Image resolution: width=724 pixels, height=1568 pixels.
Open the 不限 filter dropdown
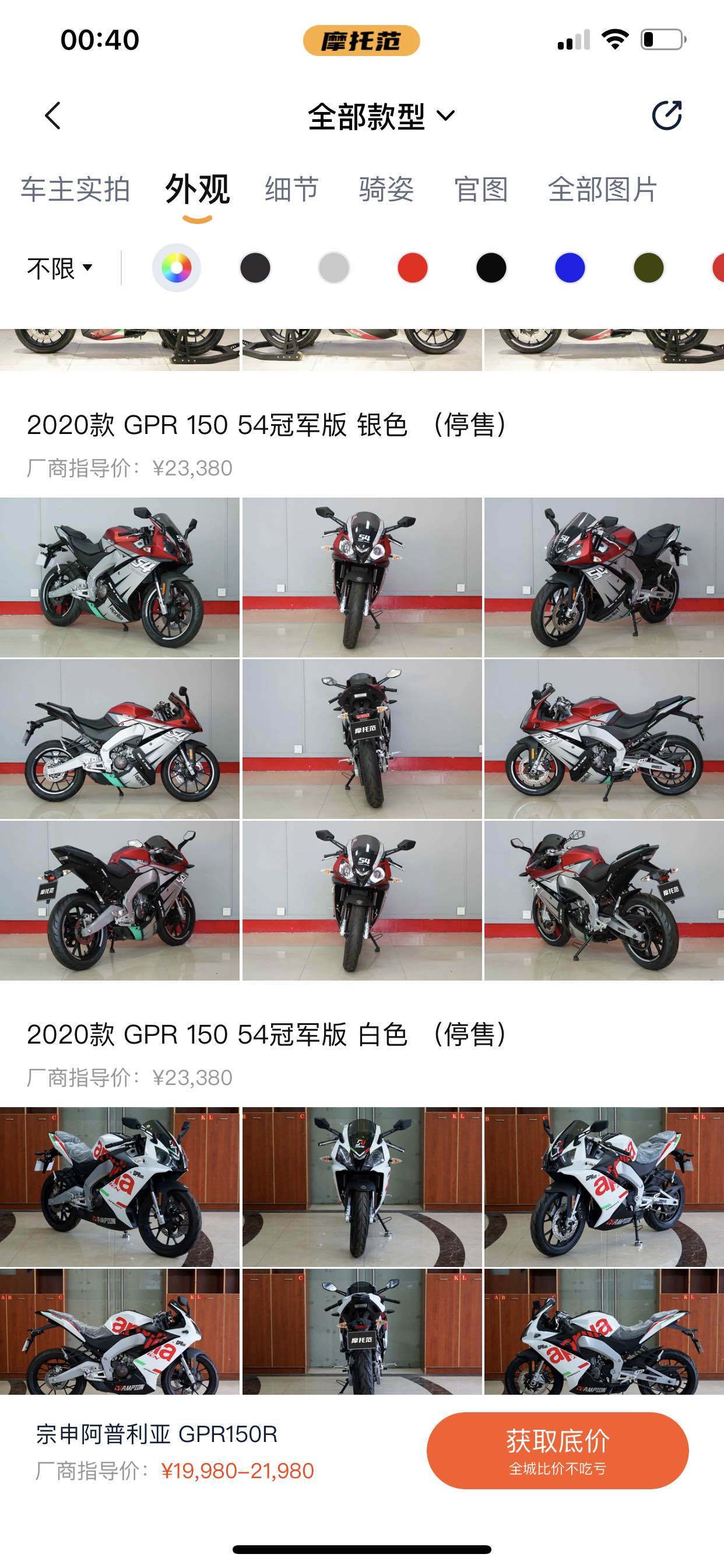[59, 268]
